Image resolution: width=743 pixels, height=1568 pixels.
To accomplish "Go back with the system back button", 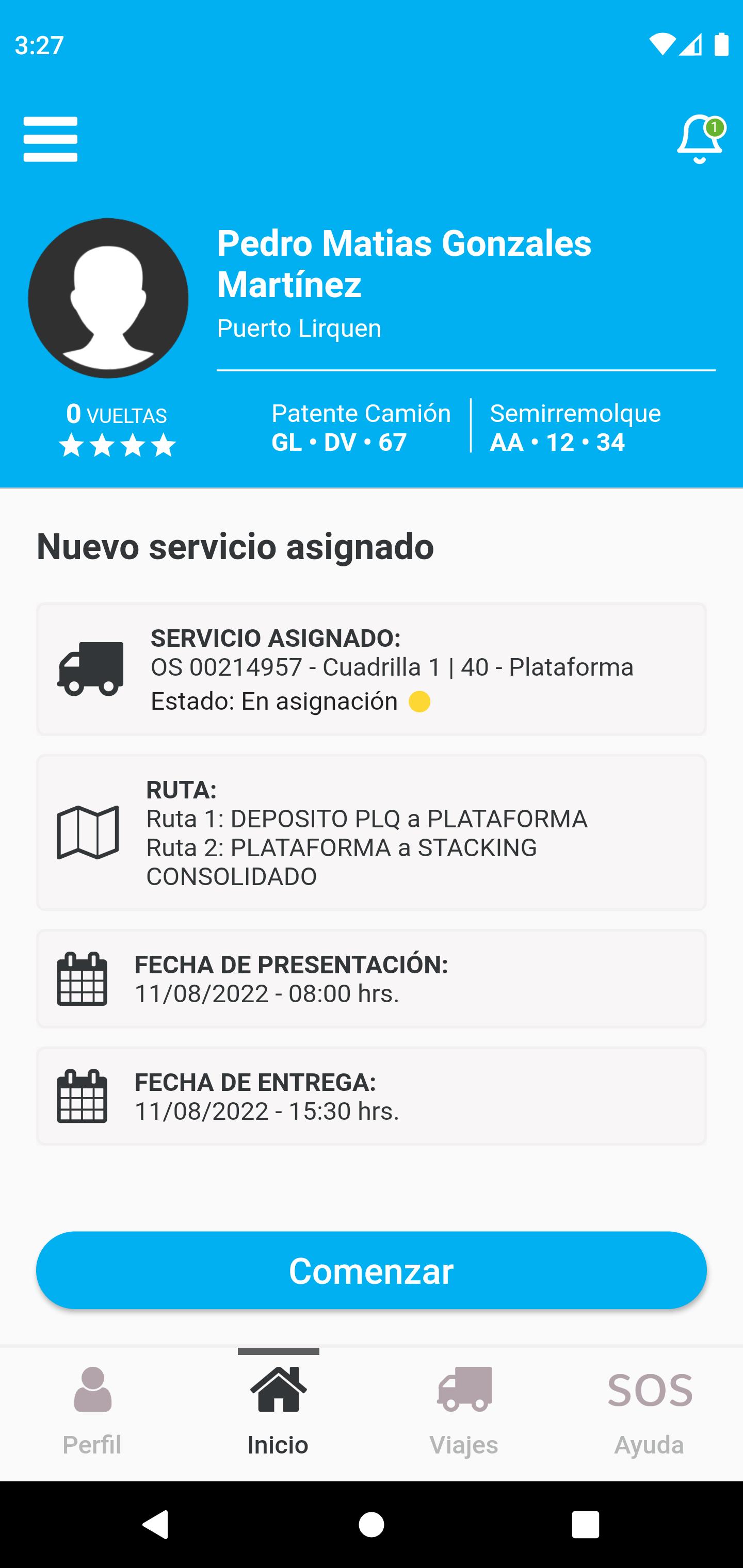I will [155, 1524].
